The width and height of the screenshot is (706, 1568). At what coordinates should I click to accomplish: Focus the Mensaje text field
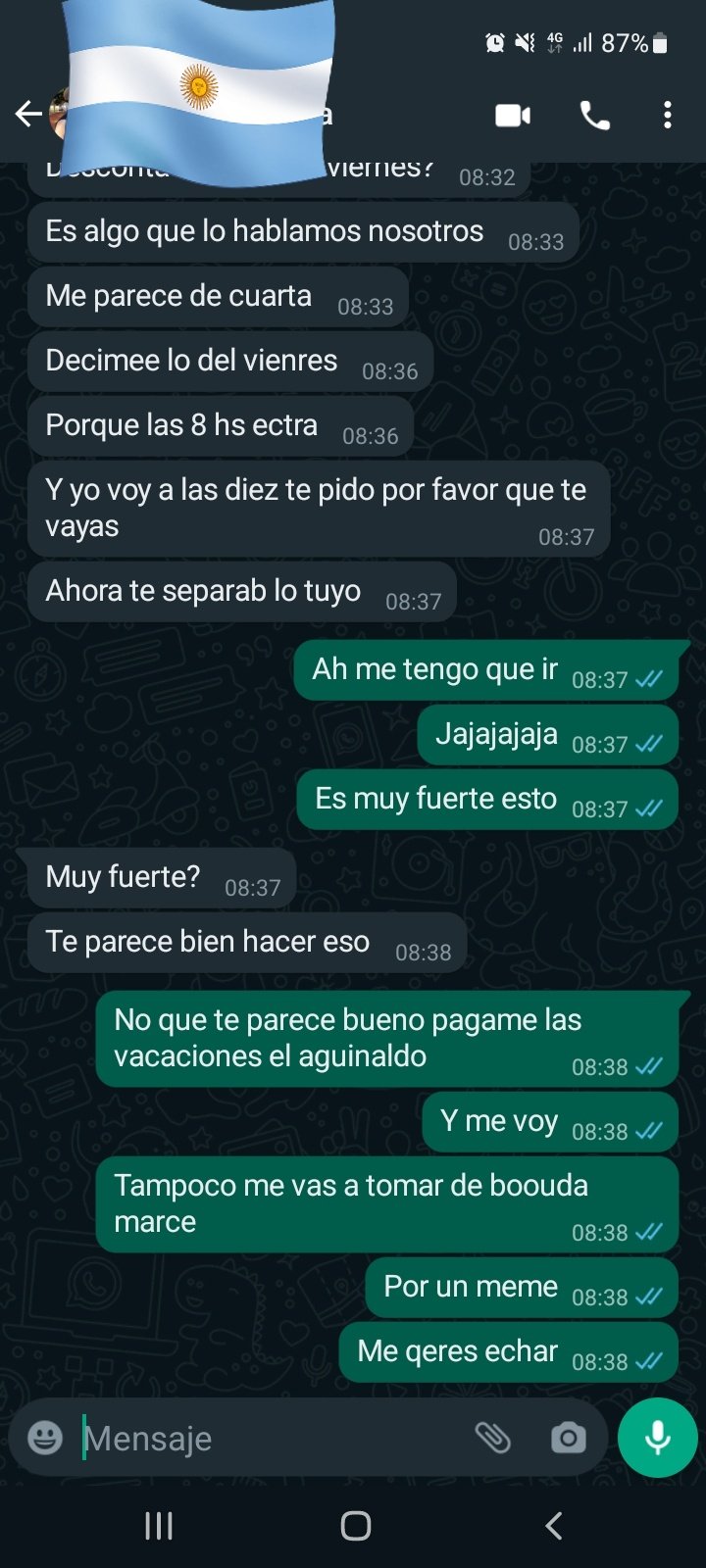[x=265, y=1438]
